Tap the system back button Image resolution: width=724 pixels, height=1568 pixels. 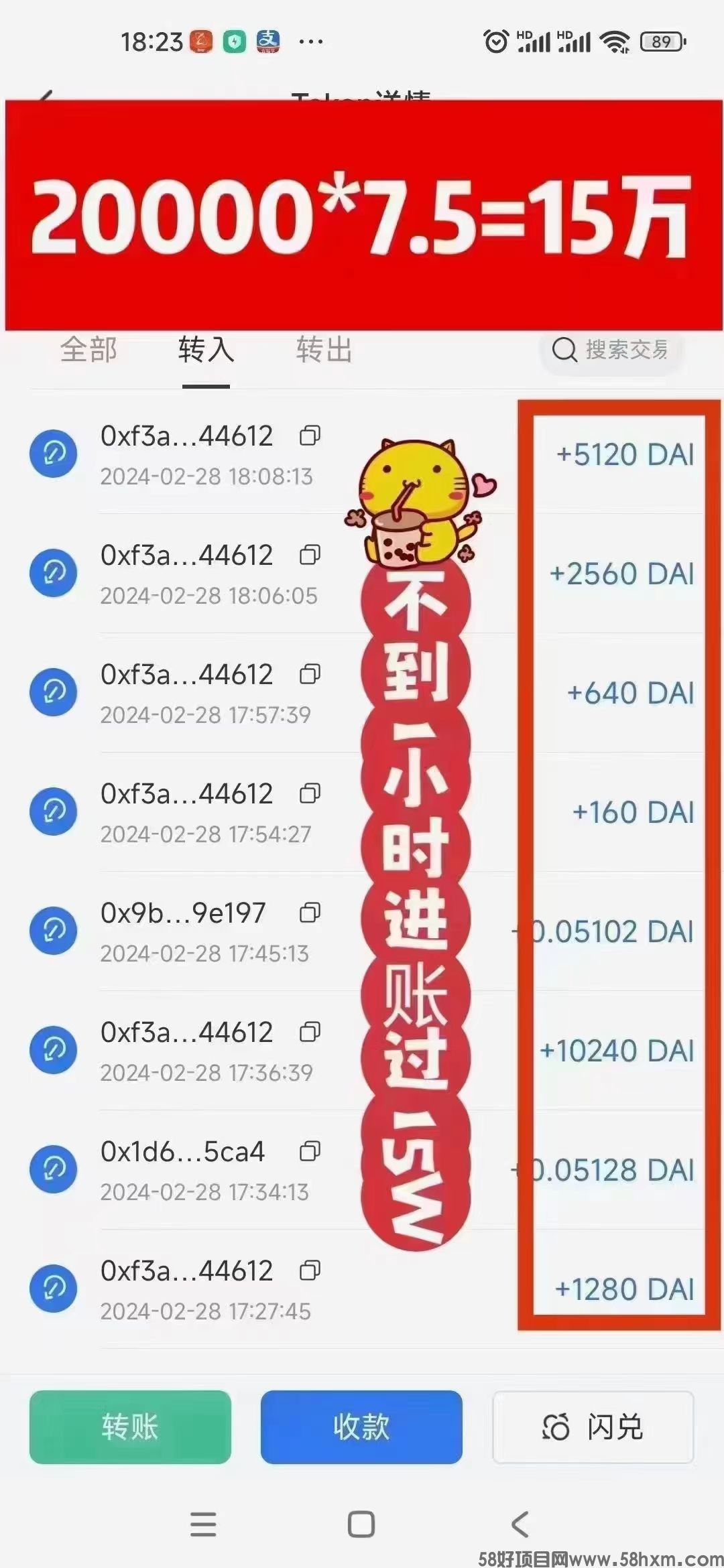click(520, 1524)
